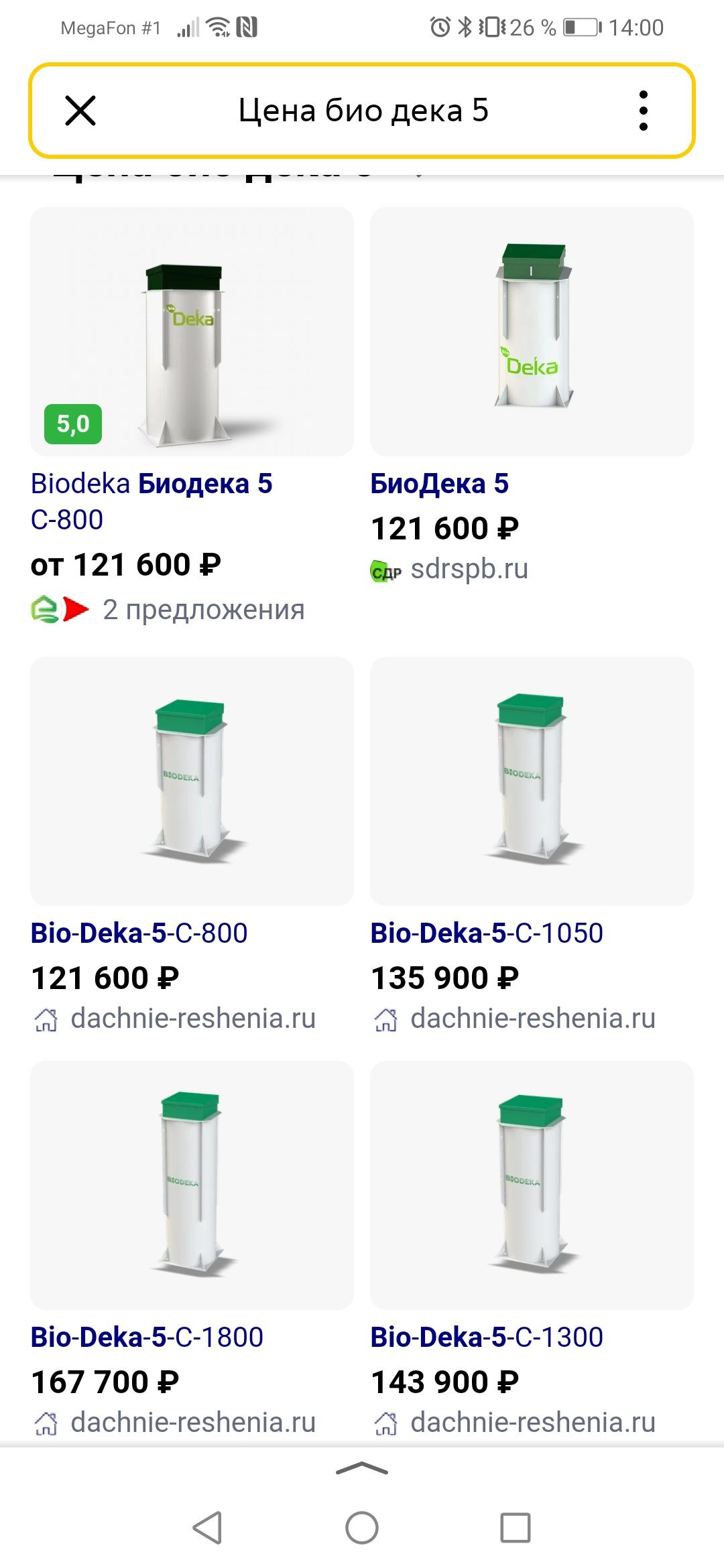The width and height of the screenshot is (724, 1568).
Task: View the Bio-Deka-5-C-800 product for 121 600 ₽
Action: click(192, 781)
